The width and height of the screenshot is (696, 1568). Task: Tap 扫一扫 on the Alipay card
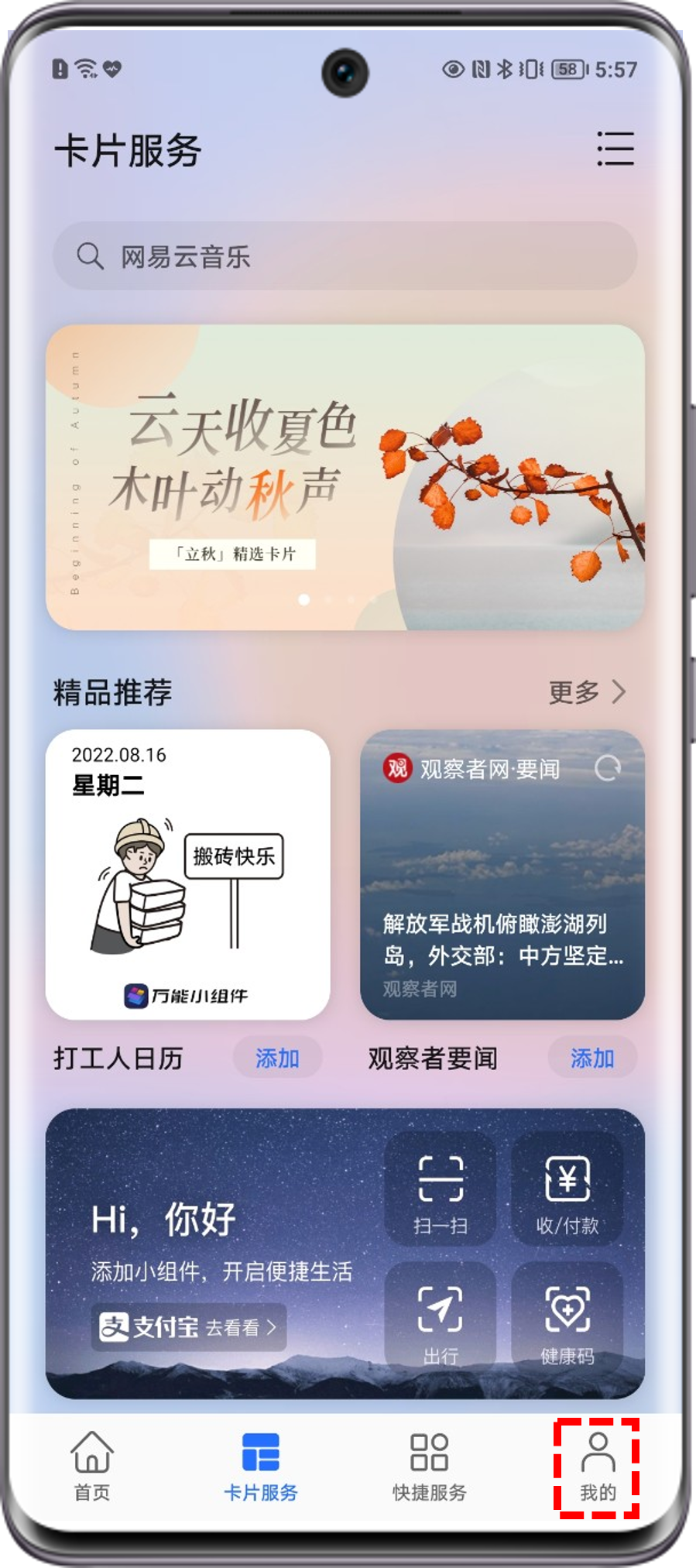tap(440, 1190)
